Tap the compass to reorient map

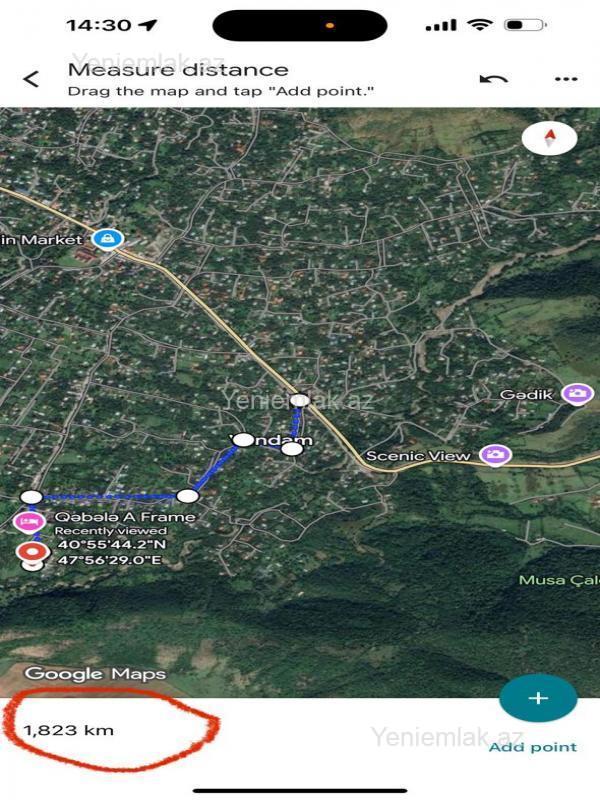(x=549, y=138)
